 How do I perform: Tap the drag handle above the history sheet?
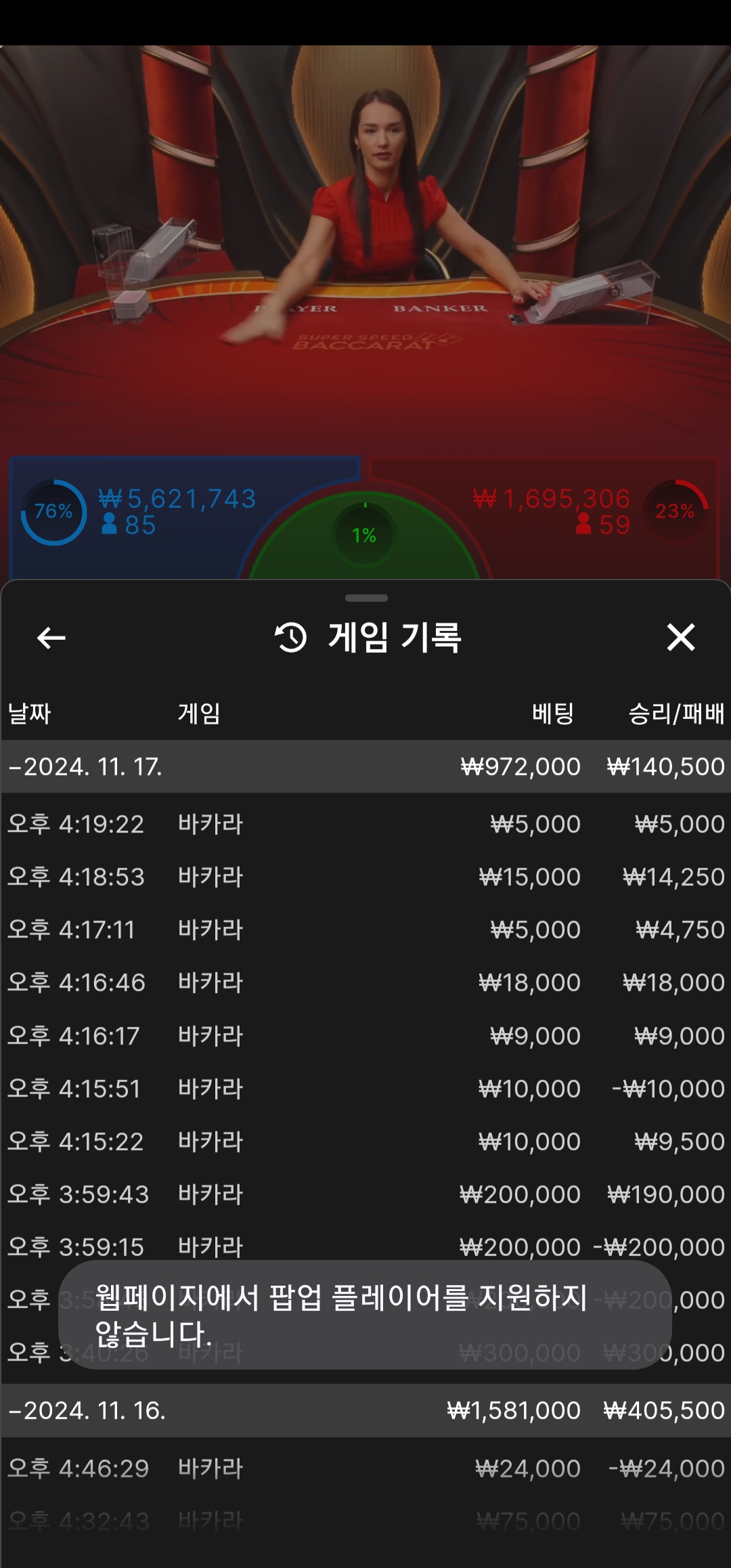(366, 598)
